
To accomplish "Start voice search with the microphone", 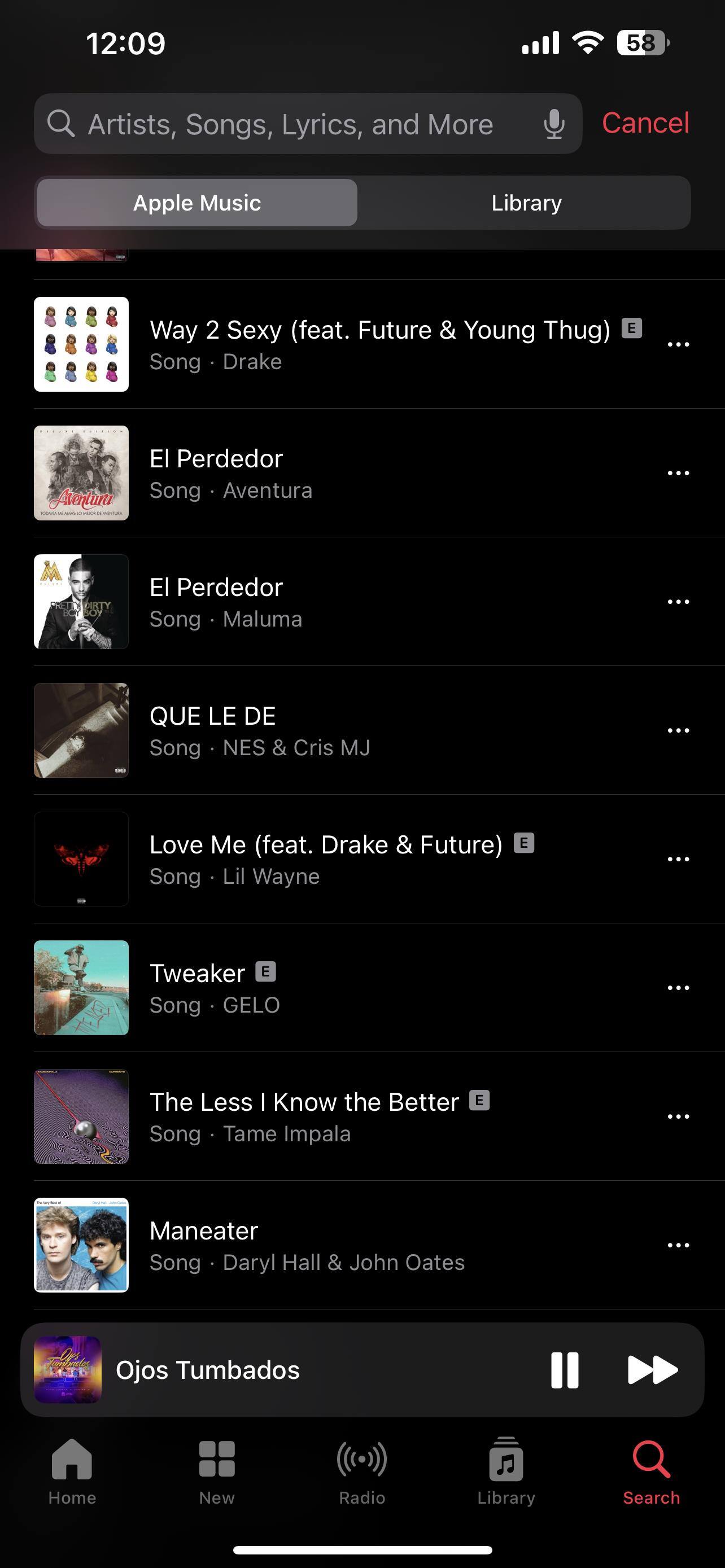I will point(554,124).
